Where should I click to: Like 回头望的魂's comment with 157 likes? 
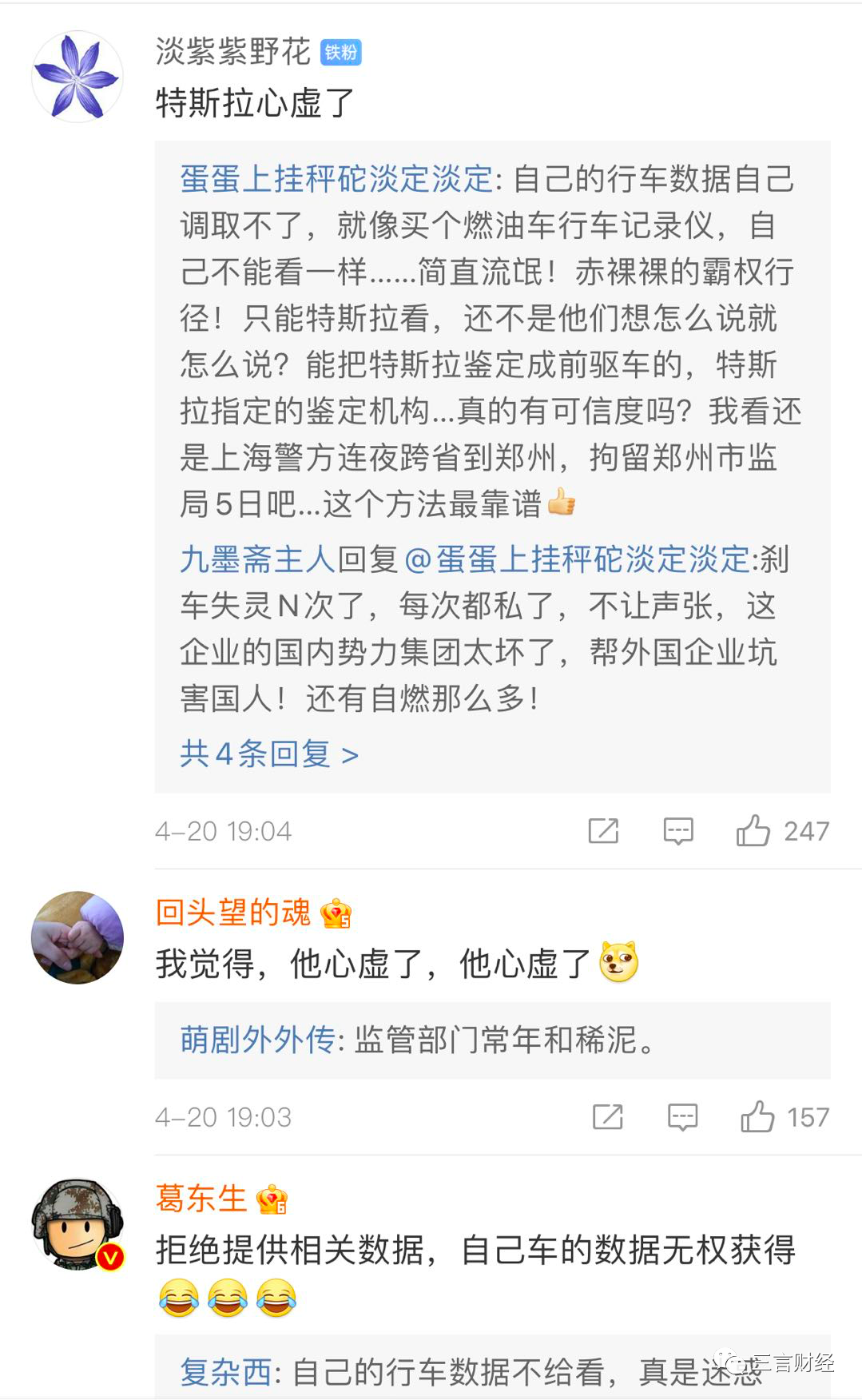757,1116
